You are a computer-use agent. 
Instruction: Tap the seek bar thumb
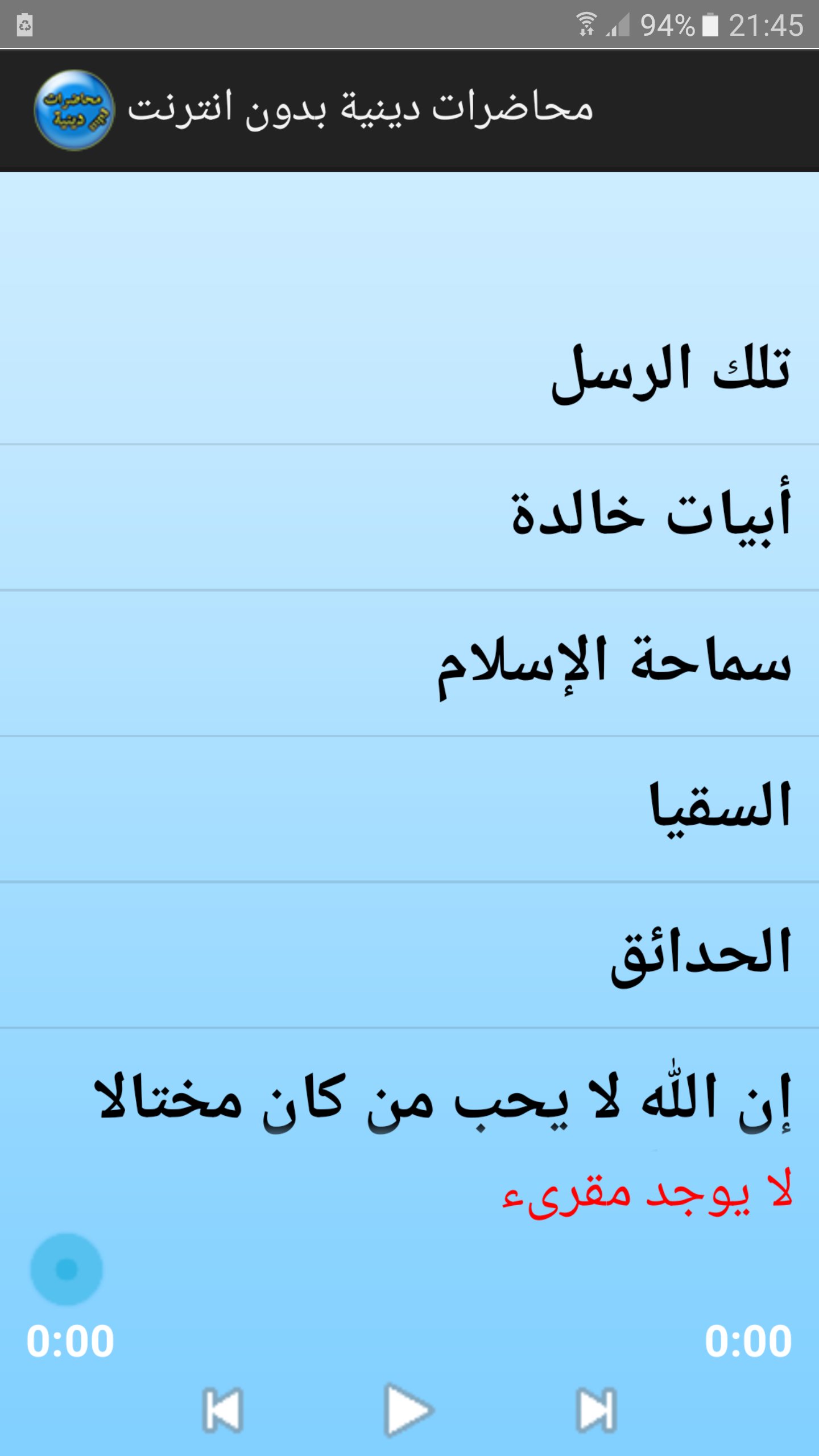(67, 1269)
